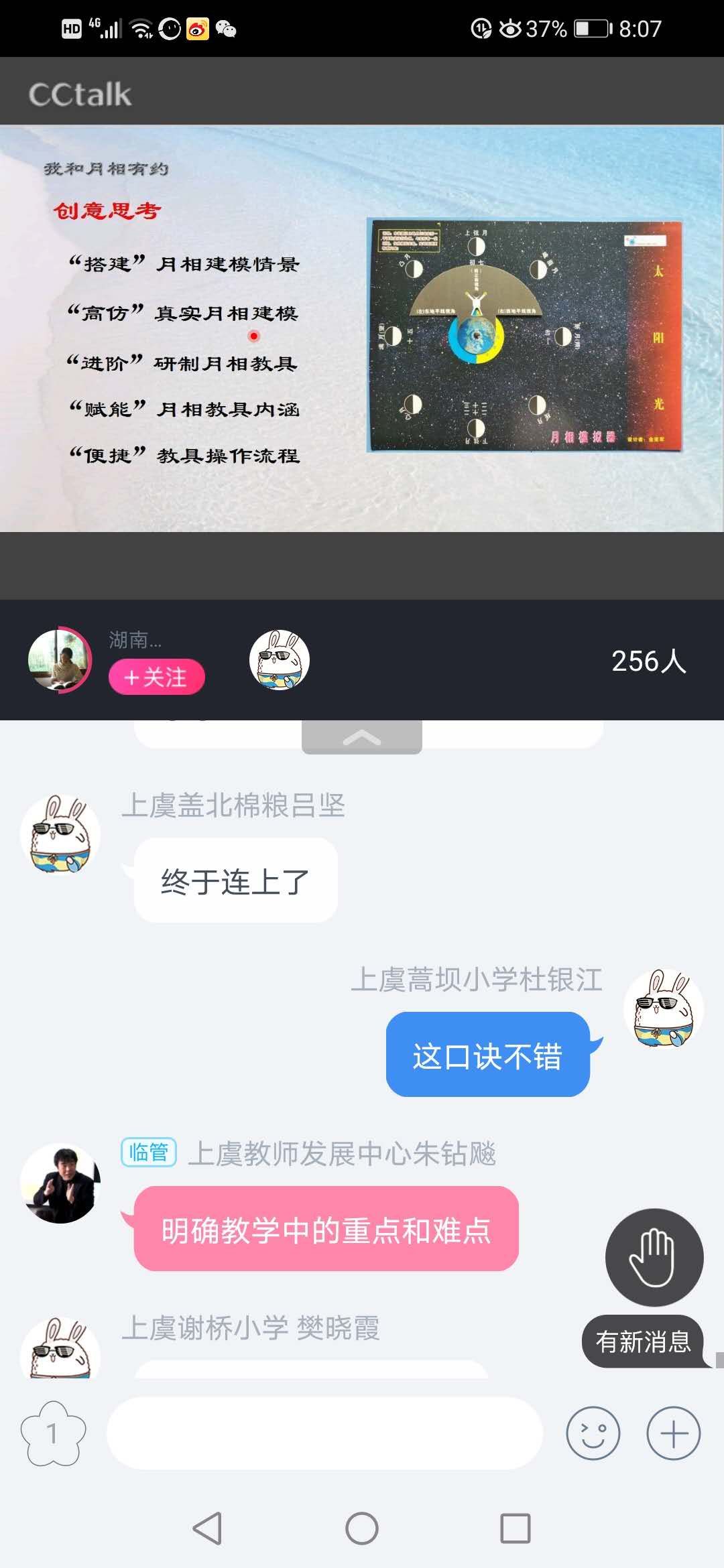This screenshot has width=724, height=1568.
Task: Open the rabbit avatar beside the follow button
Action: coord(280,660)
